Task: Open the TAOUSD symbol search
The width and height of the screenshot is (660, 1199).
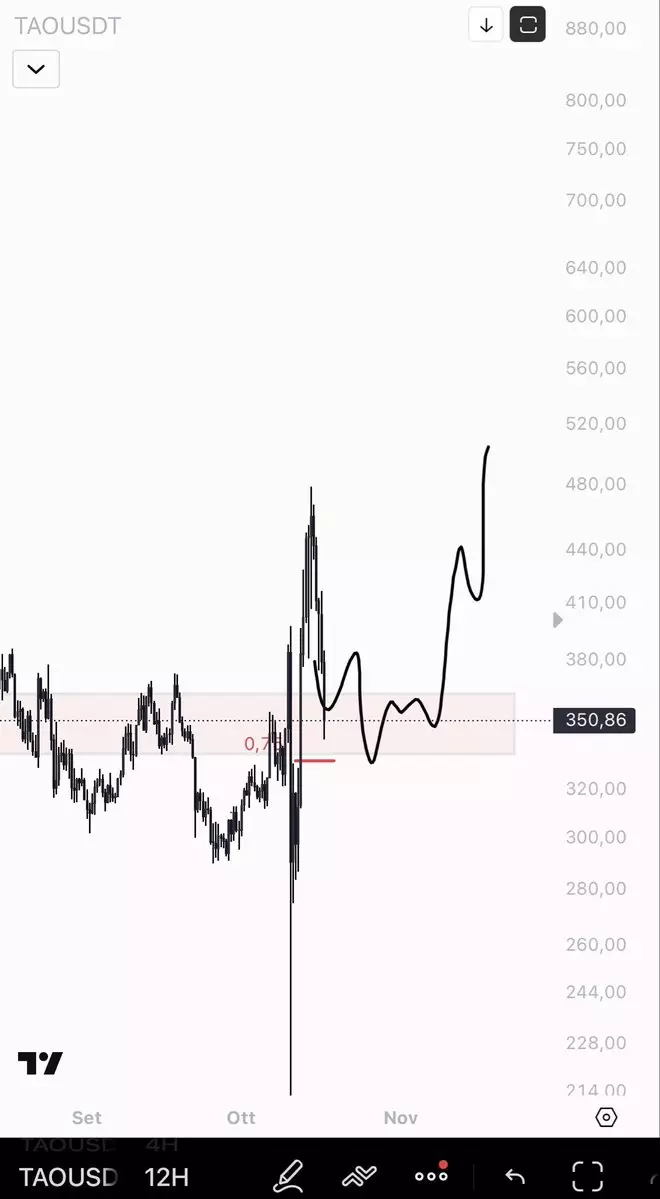Action: pos(69,1176)
